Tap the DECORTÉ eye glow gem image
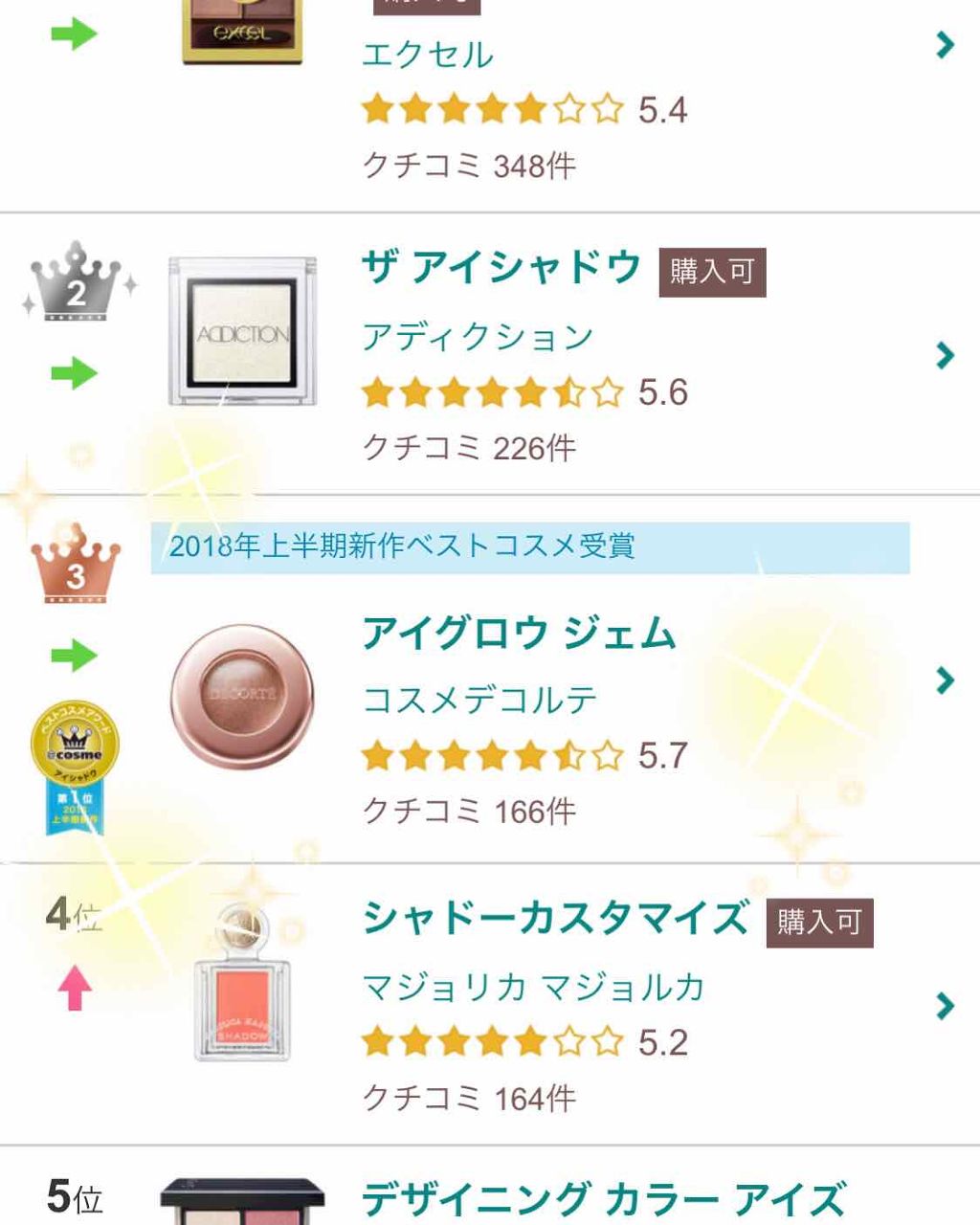The width and height of the screenshot is (980, 1225). pyautogui.click(x=242, y=696)
